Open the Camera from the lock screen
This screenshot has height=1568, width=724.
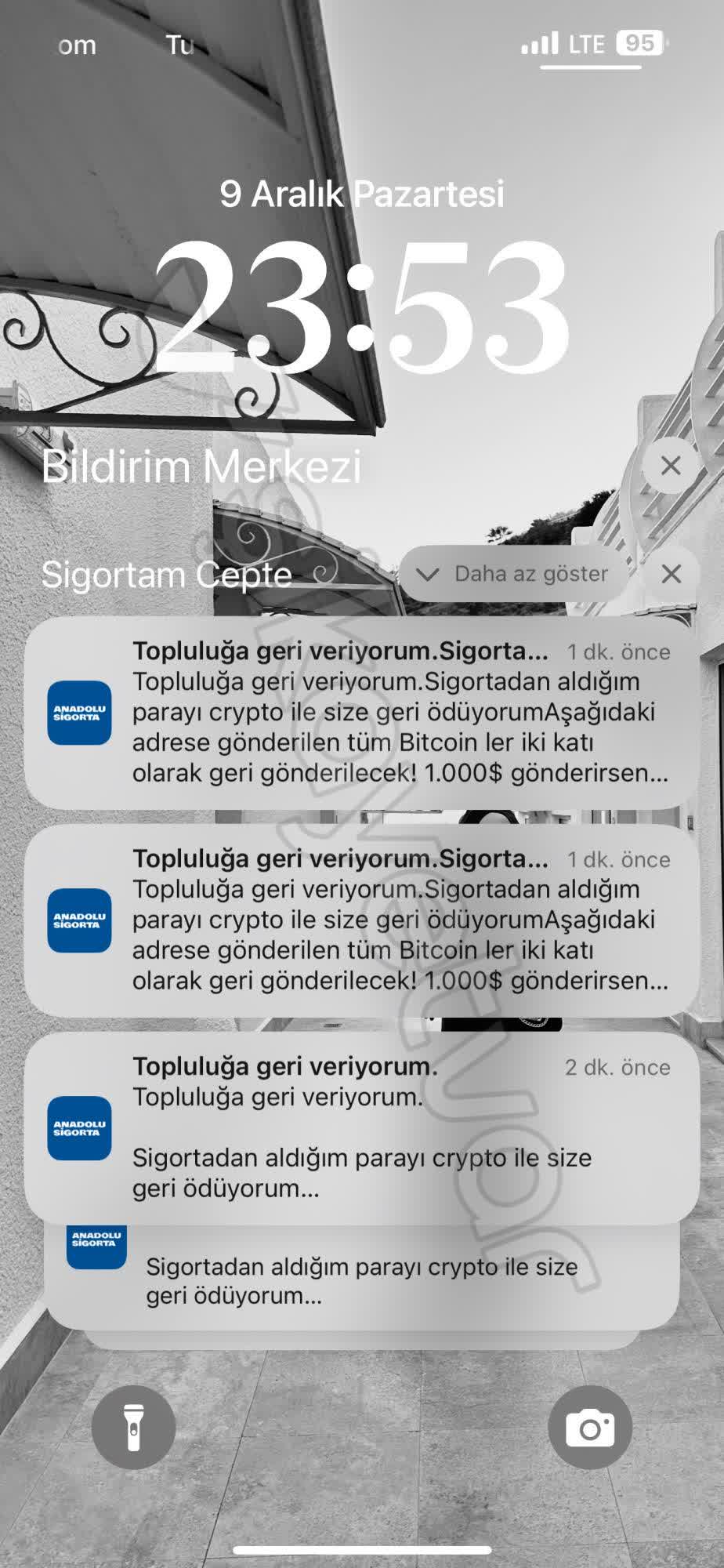tap(589, 1427)
